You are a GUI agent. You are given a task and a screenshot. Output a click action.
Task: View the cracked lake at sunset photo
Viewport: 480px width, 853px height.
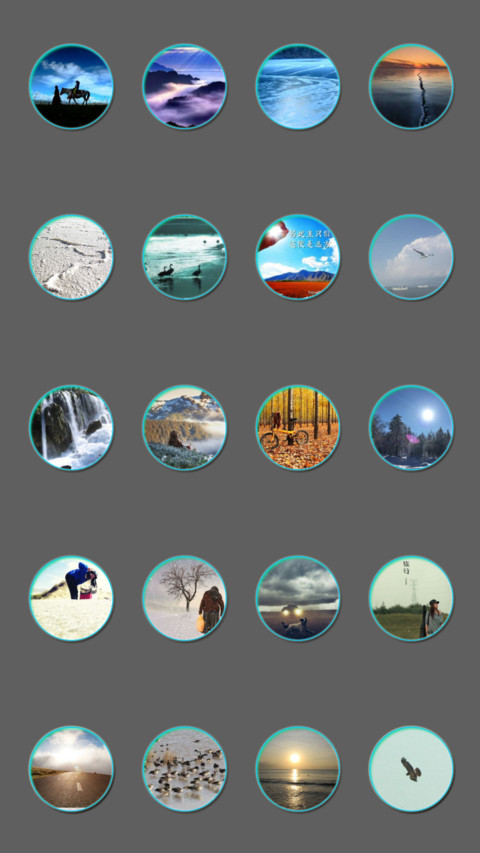coord(411,86)
